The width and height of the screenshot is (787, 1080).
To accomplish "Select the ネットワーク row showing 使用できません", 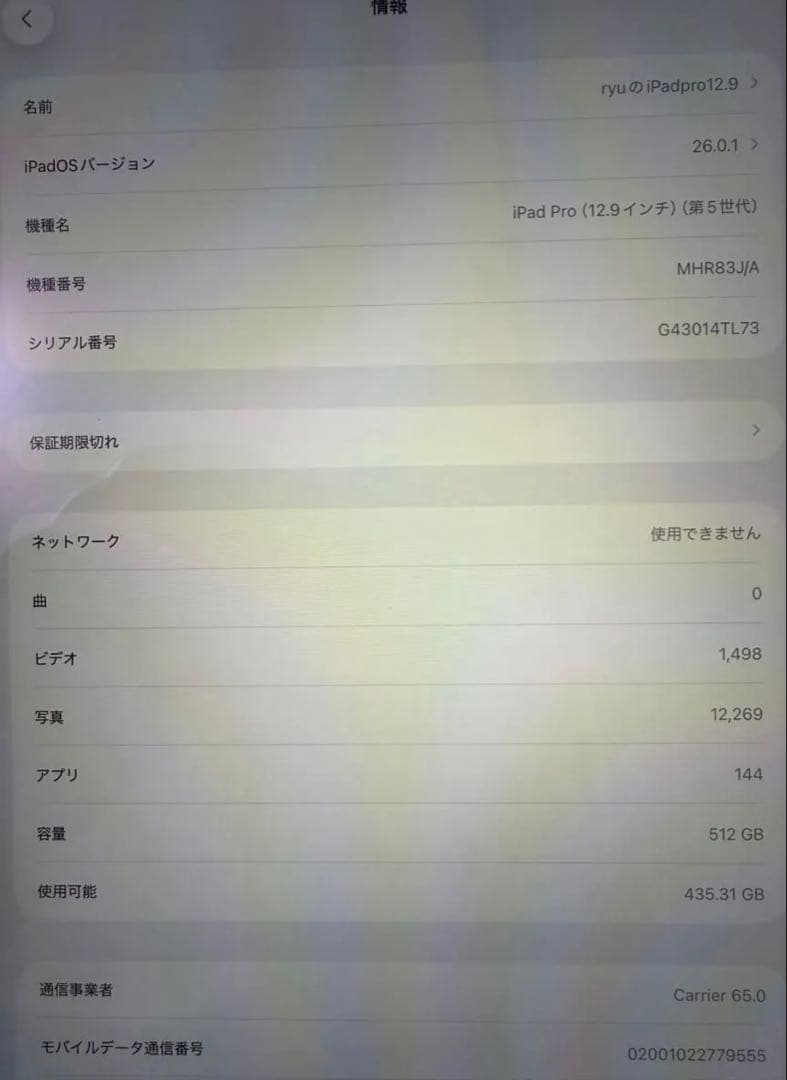I will coord(394,538).
